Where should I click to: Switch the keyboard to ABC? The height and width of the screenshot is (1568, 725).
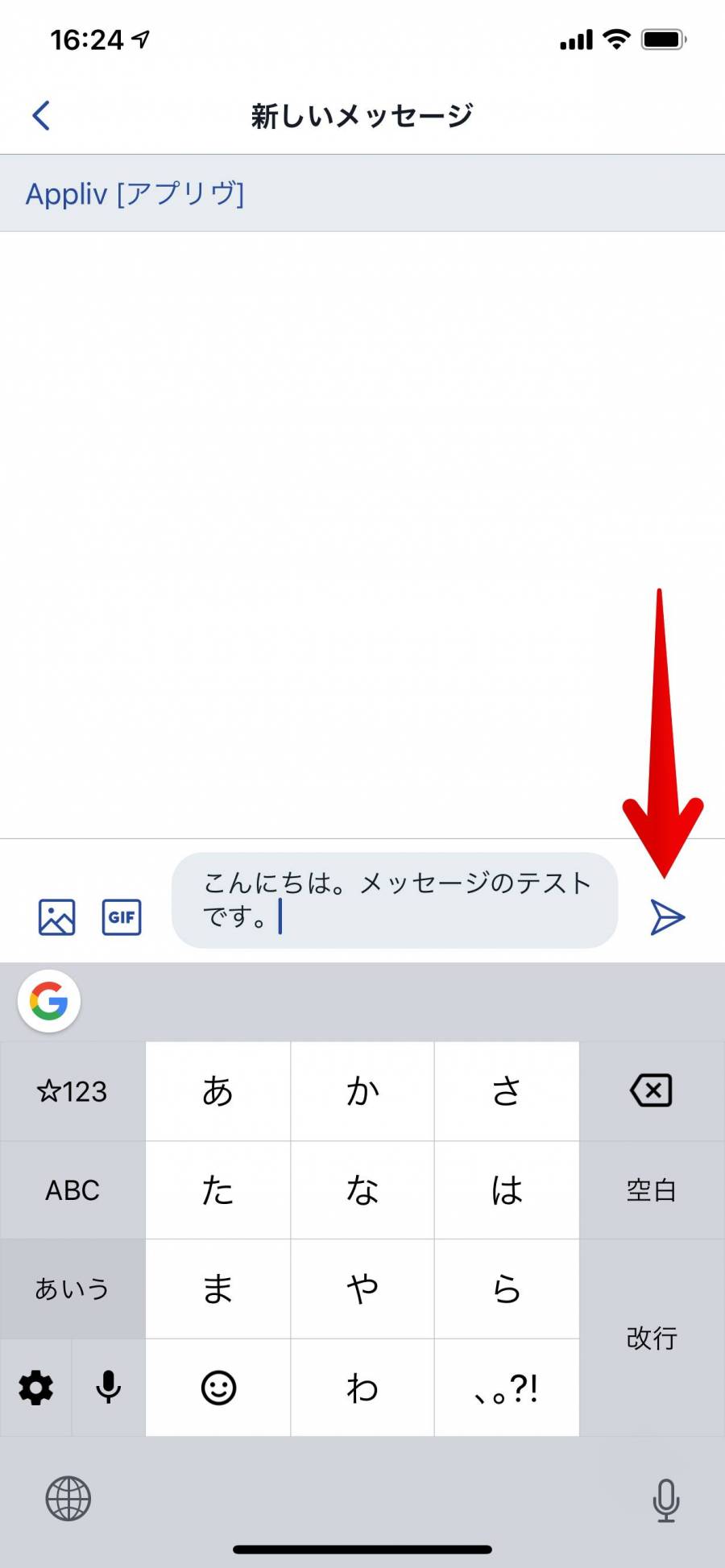72,1190
